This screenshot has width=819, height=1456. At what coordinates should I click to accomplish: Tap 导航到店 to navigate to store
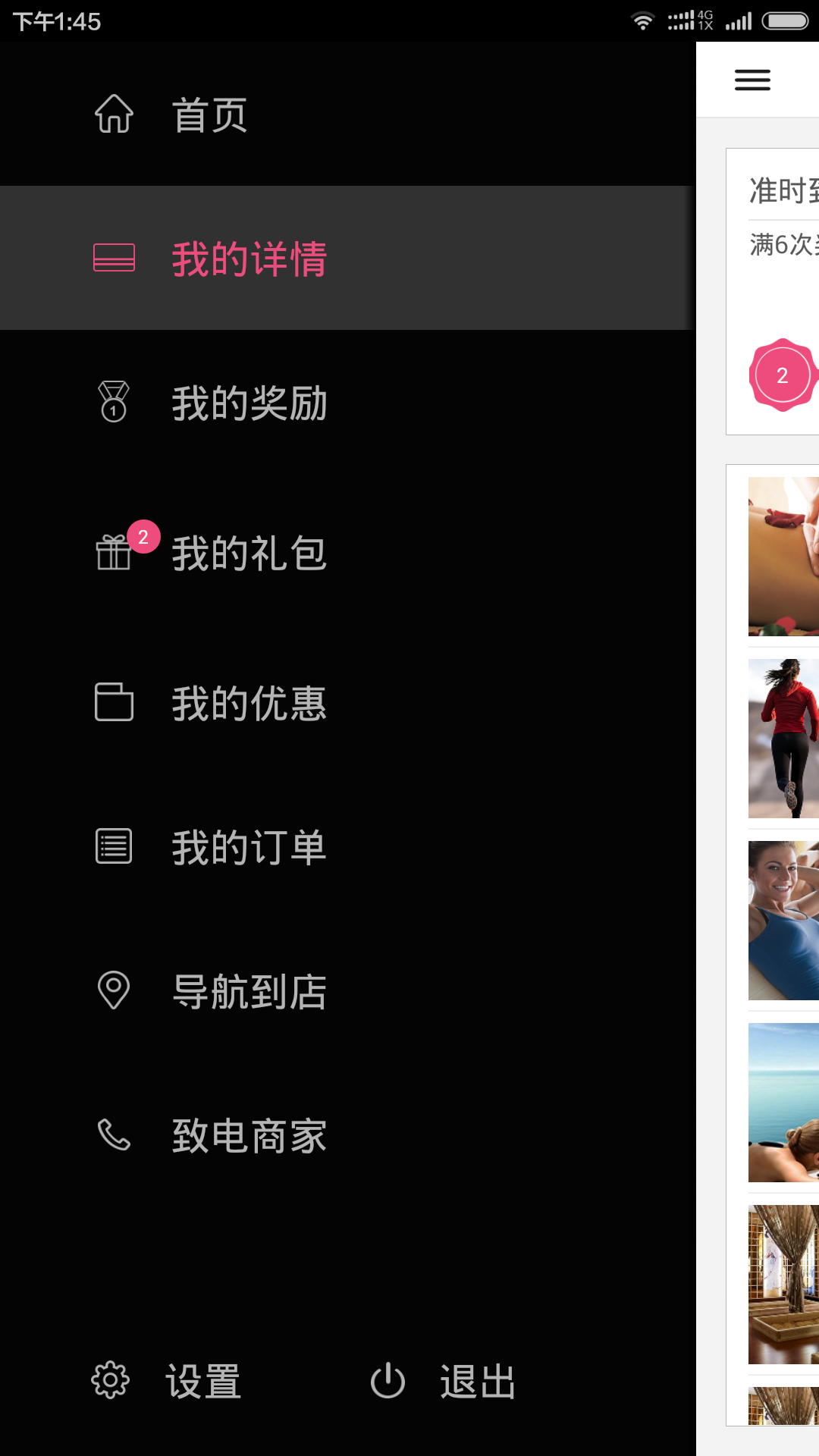347,990
